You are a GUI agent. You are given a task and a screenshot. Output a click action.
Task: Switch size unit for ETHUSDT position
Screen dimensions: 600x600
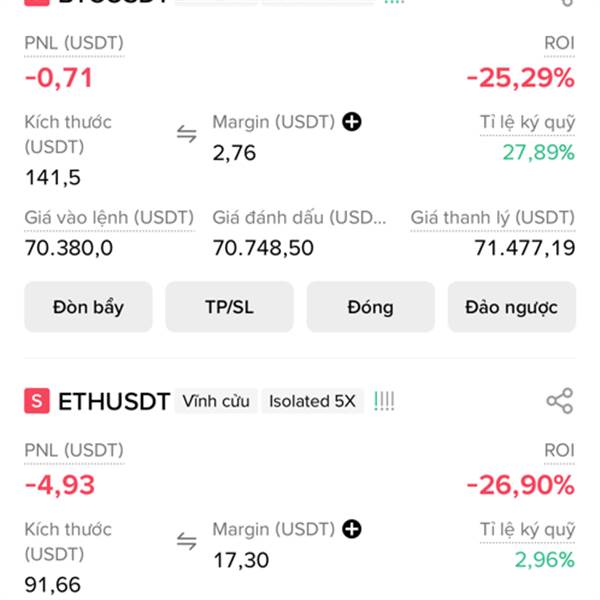click(x=187, y=541)
